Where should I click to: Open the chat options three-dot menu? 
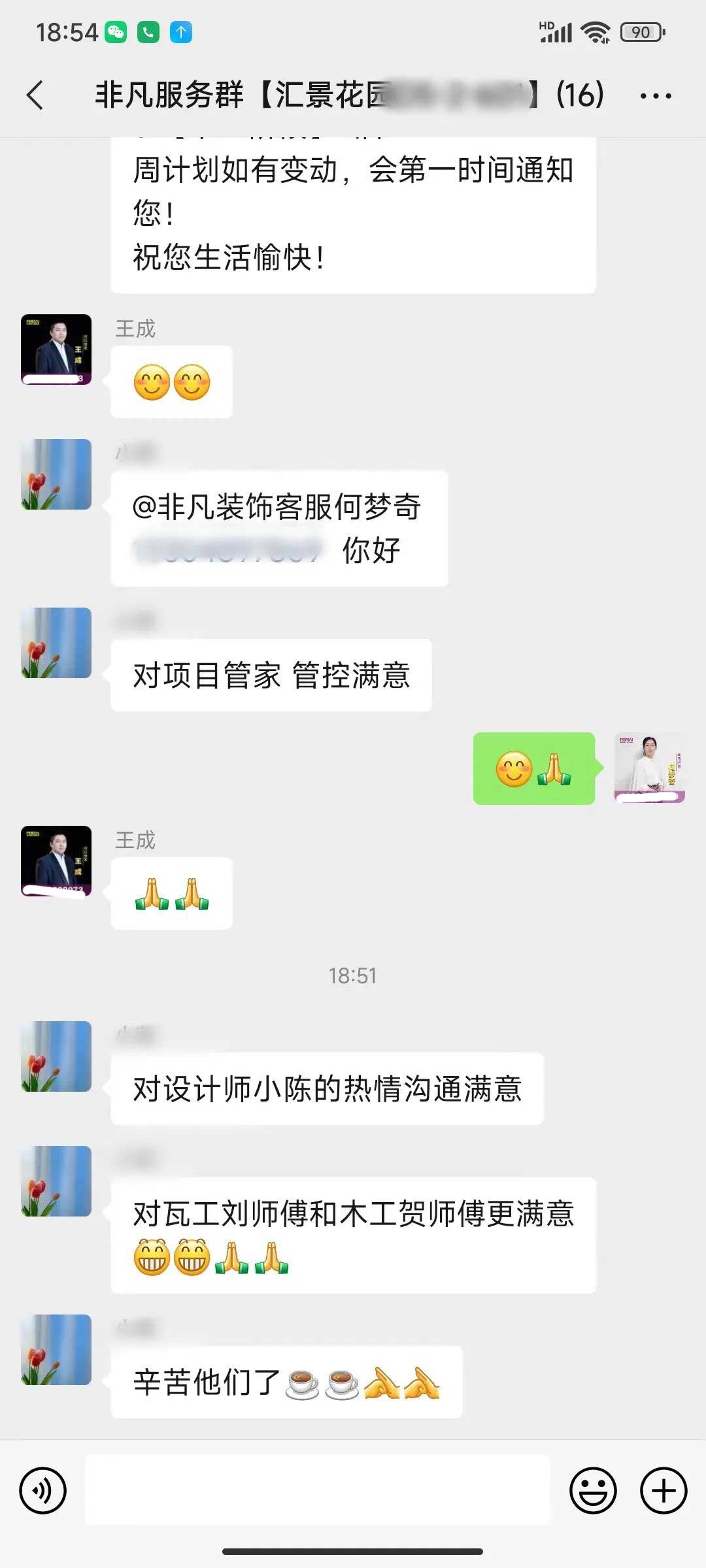[x=656, y=96]
